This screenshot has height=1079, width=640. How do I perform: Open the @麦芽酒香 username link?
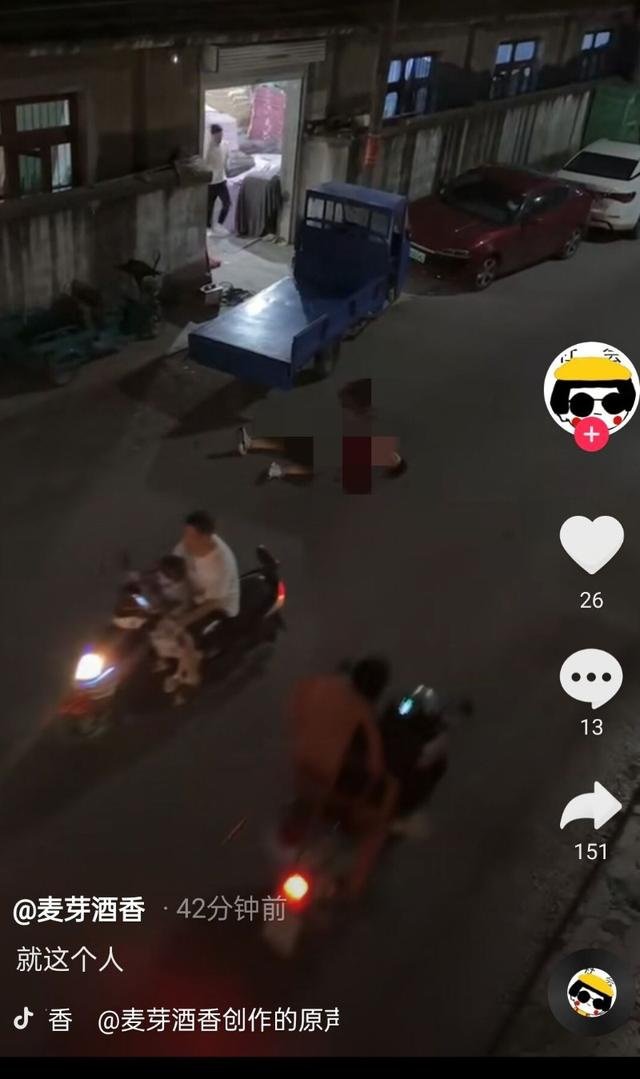(x=78, y=909)
